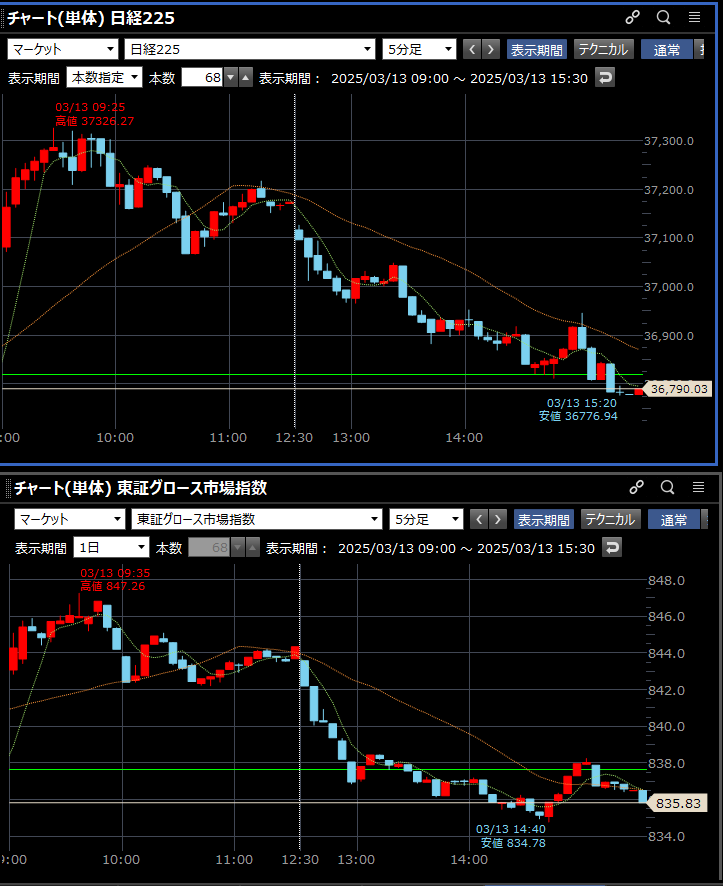Screen dimensions: 723x886
Task: Open the hamburger menu of the 東証グロース chart
Action: [x=698, y=488]
